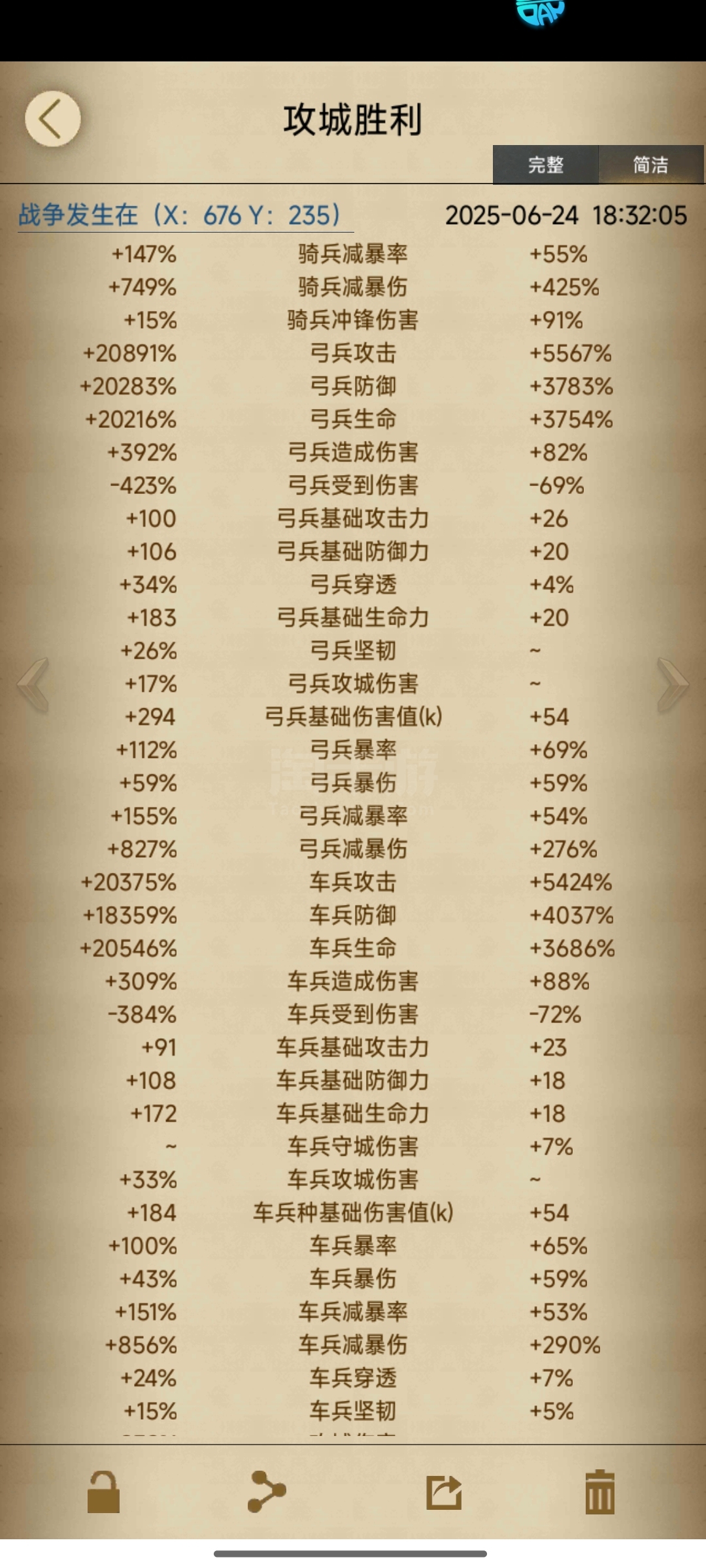The image size is (706, 1568).
Task: Tap the connected-nodes share icon
Action: (267, 1492)
